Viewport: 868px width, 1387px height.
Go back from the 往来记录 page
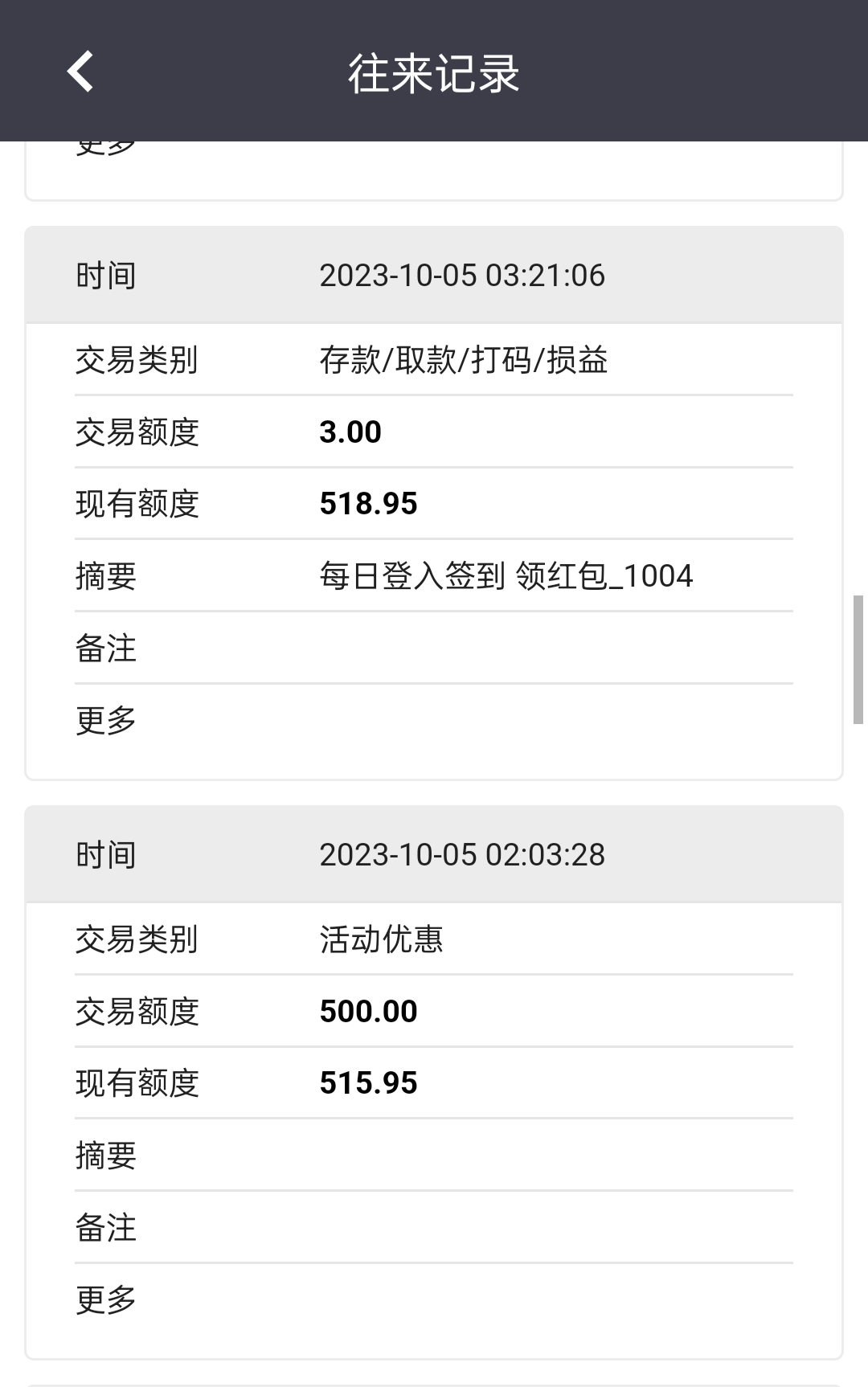coord(80,72)
